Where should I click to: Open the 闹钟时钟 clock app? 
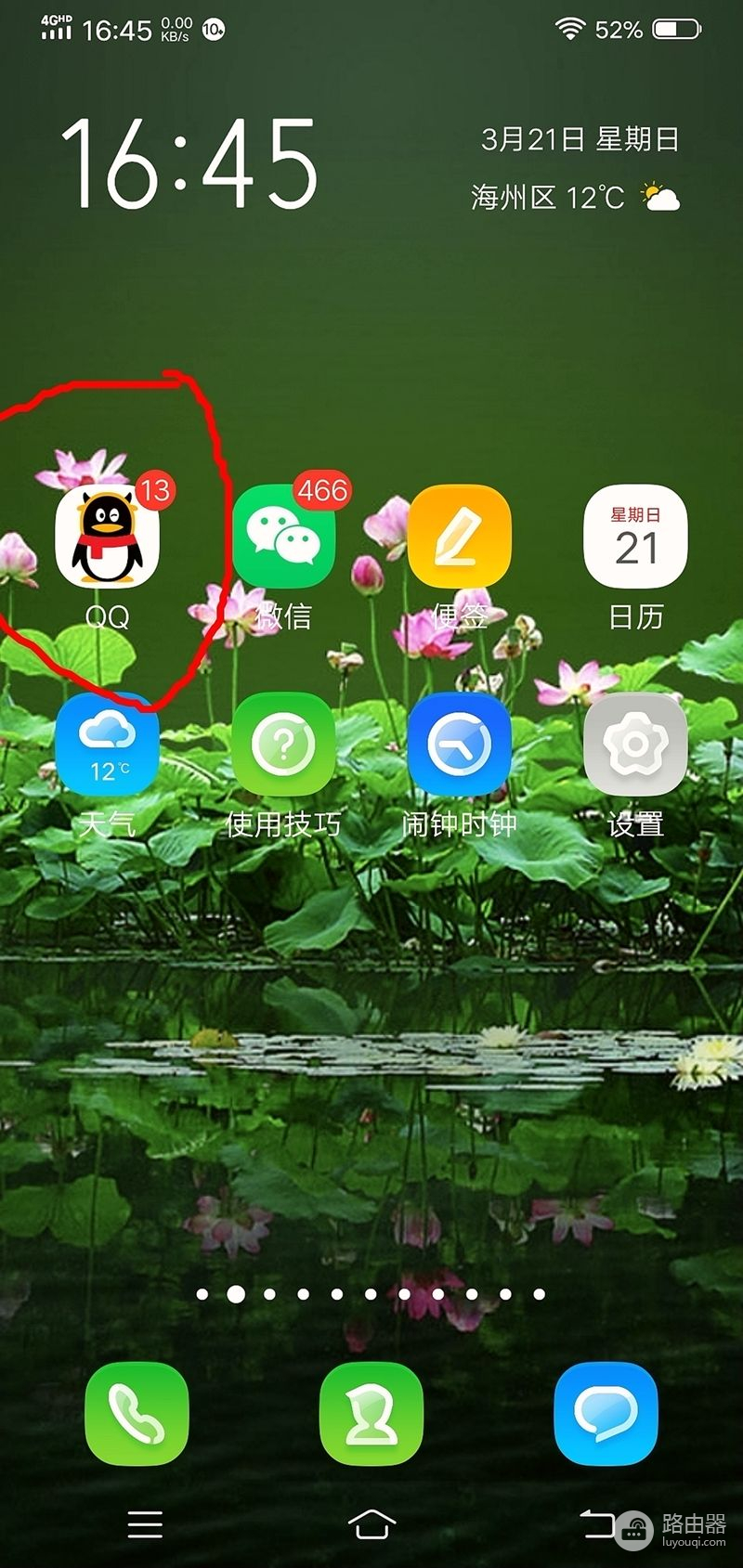[x=459, y=745]
